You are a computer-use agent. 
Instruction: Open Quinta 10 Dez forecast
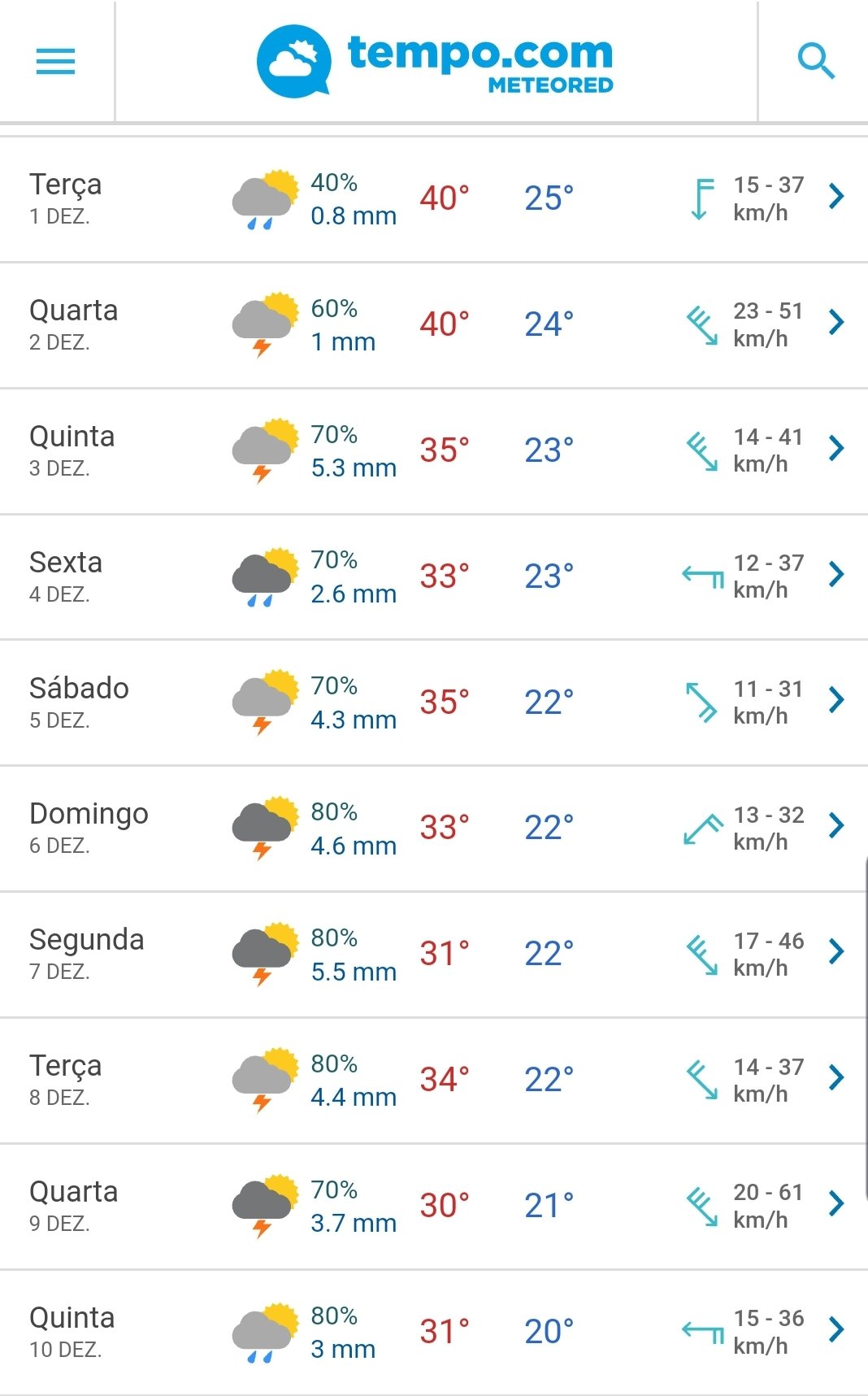coord(434,1333)
